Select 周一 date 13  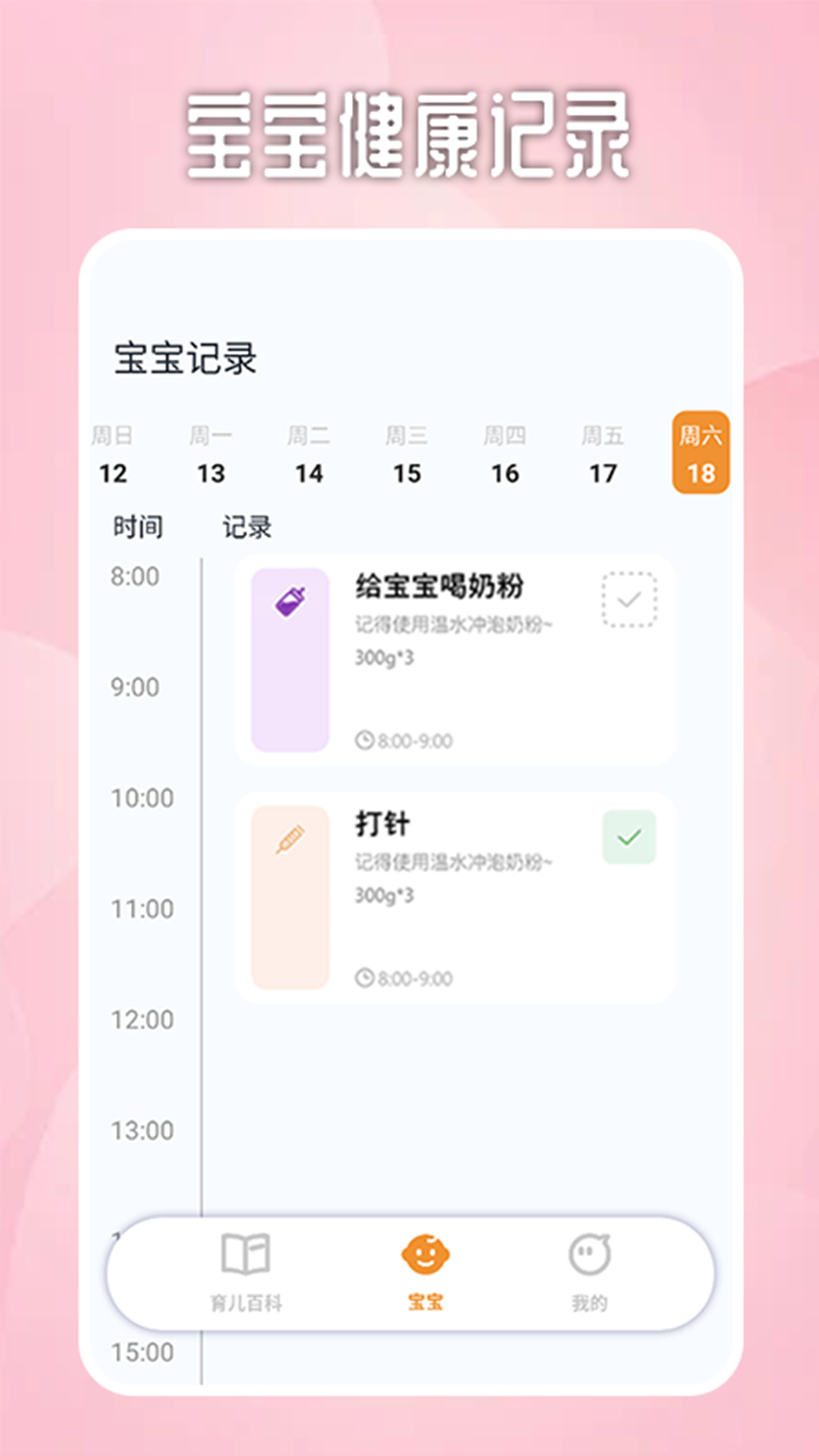212,455
